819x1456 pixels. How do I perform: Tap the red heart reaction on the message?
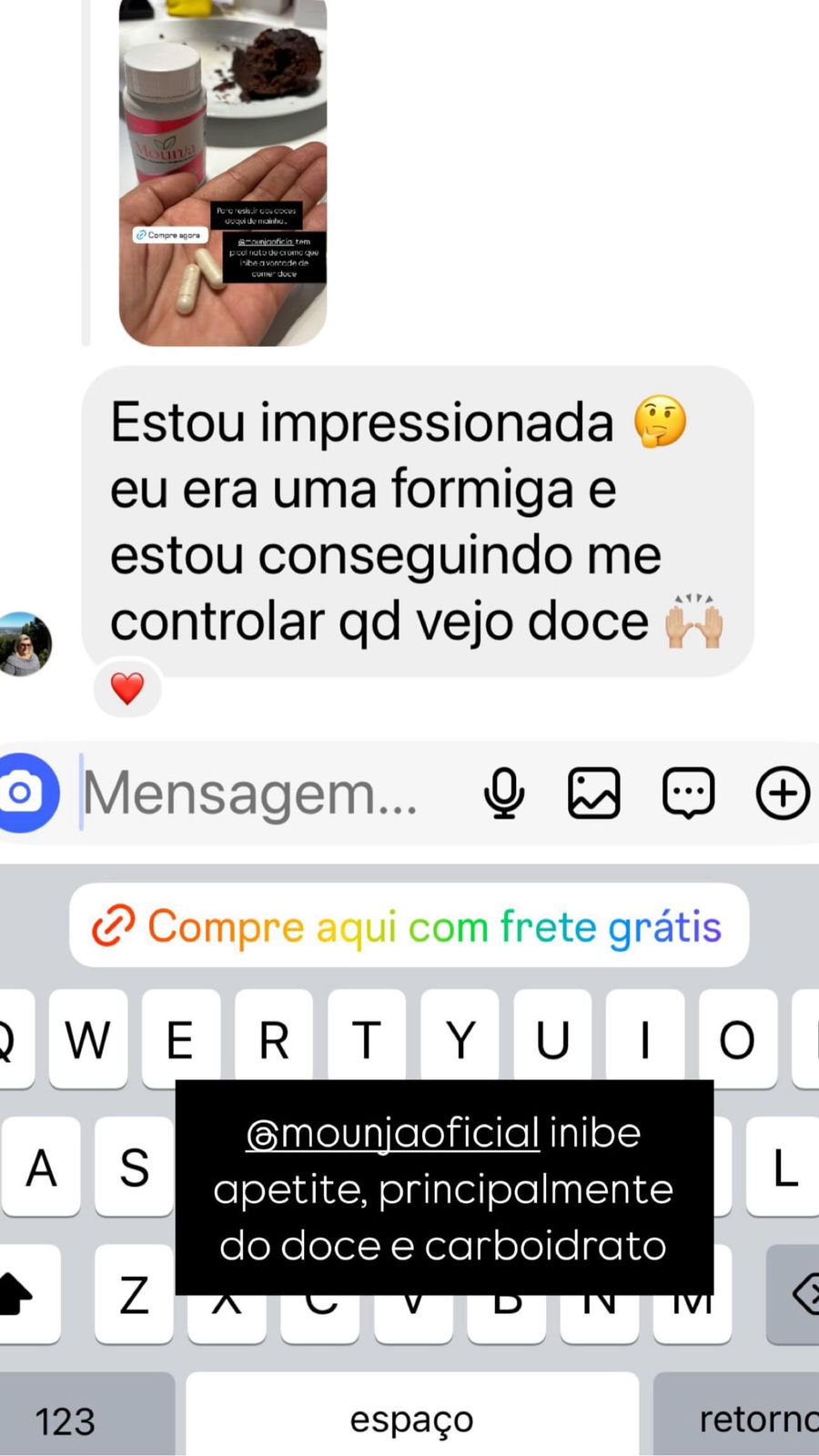[127, 689]
